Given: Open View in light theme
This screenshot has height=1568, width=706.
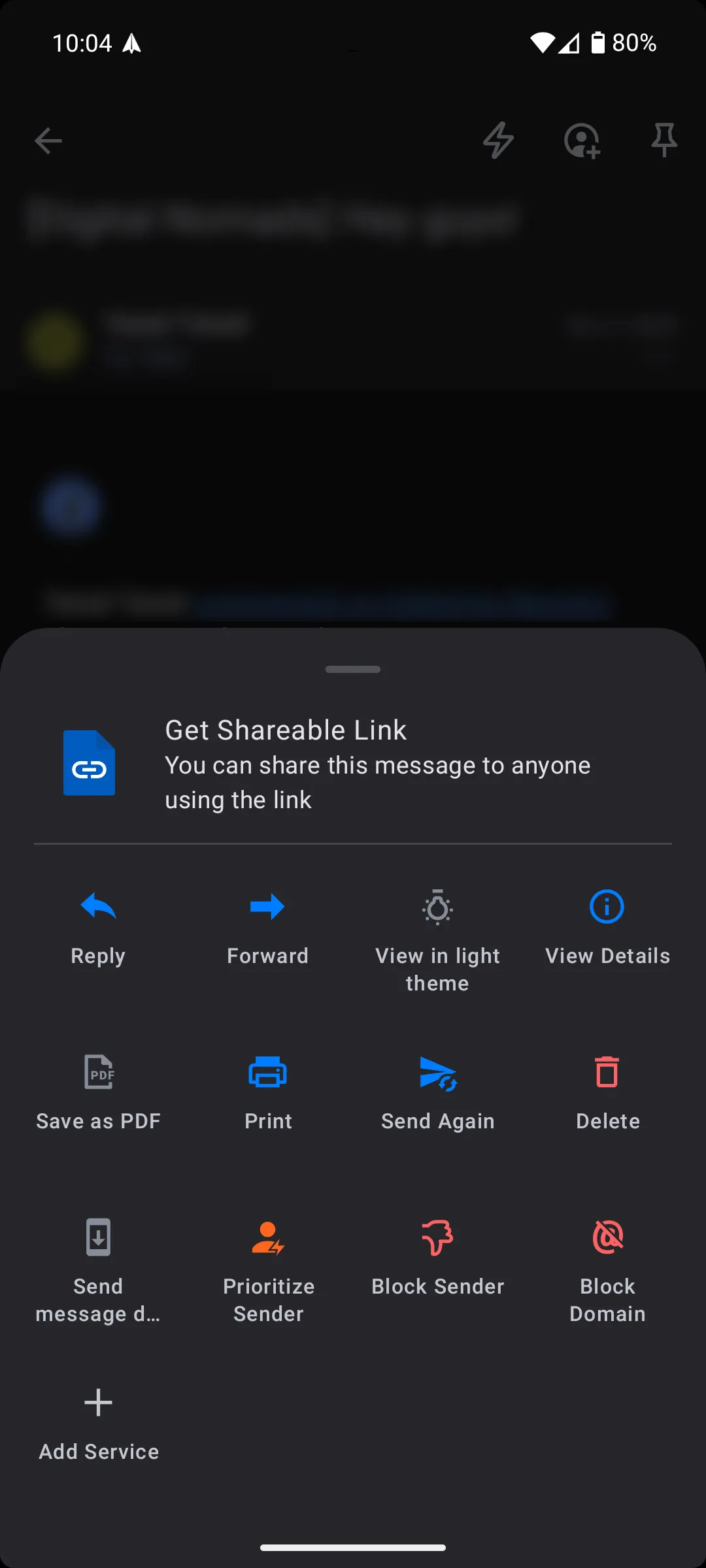Looking at the screenshot, I should [437, 907].
